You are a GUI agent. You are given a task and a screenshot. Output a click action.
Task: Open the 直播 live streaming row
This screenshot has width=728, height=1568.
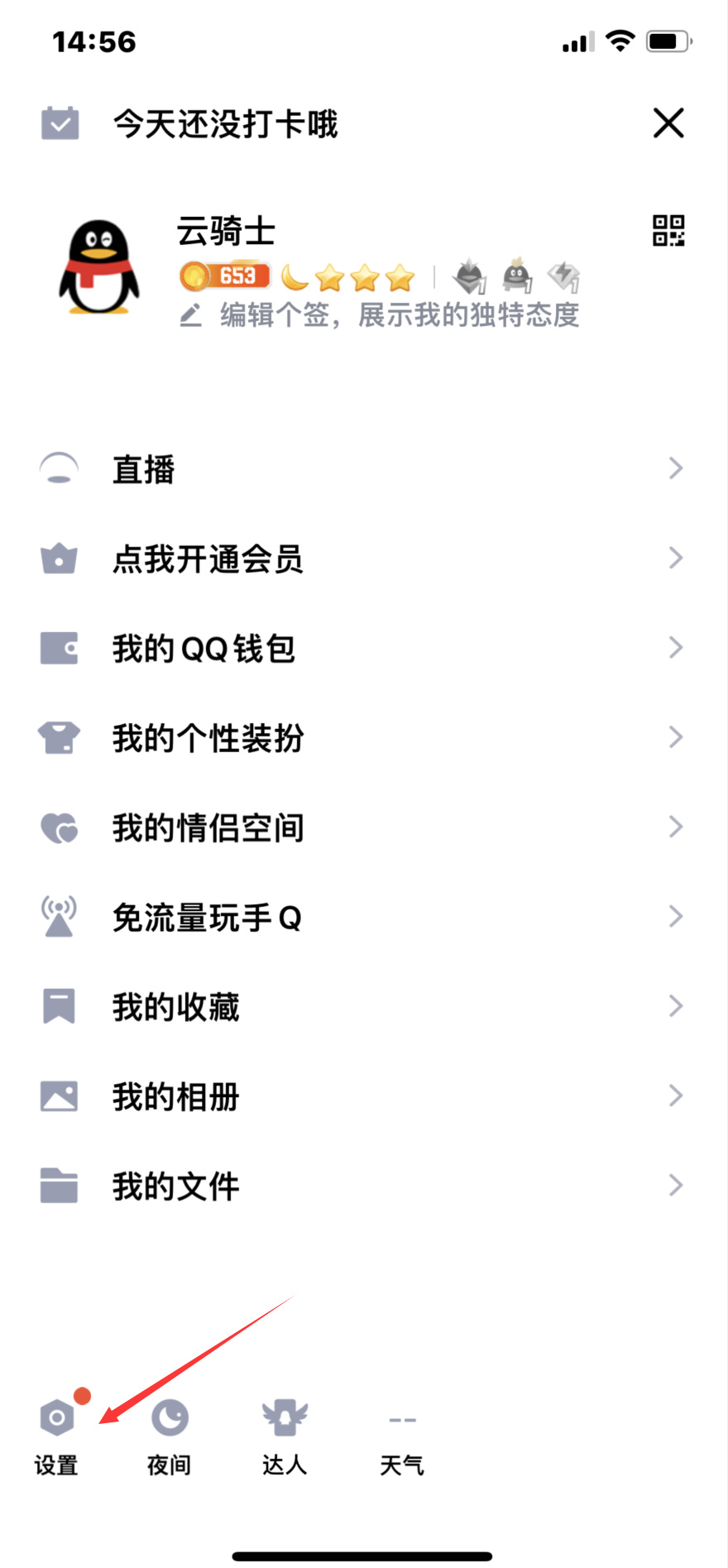click(x=362, y=469)
